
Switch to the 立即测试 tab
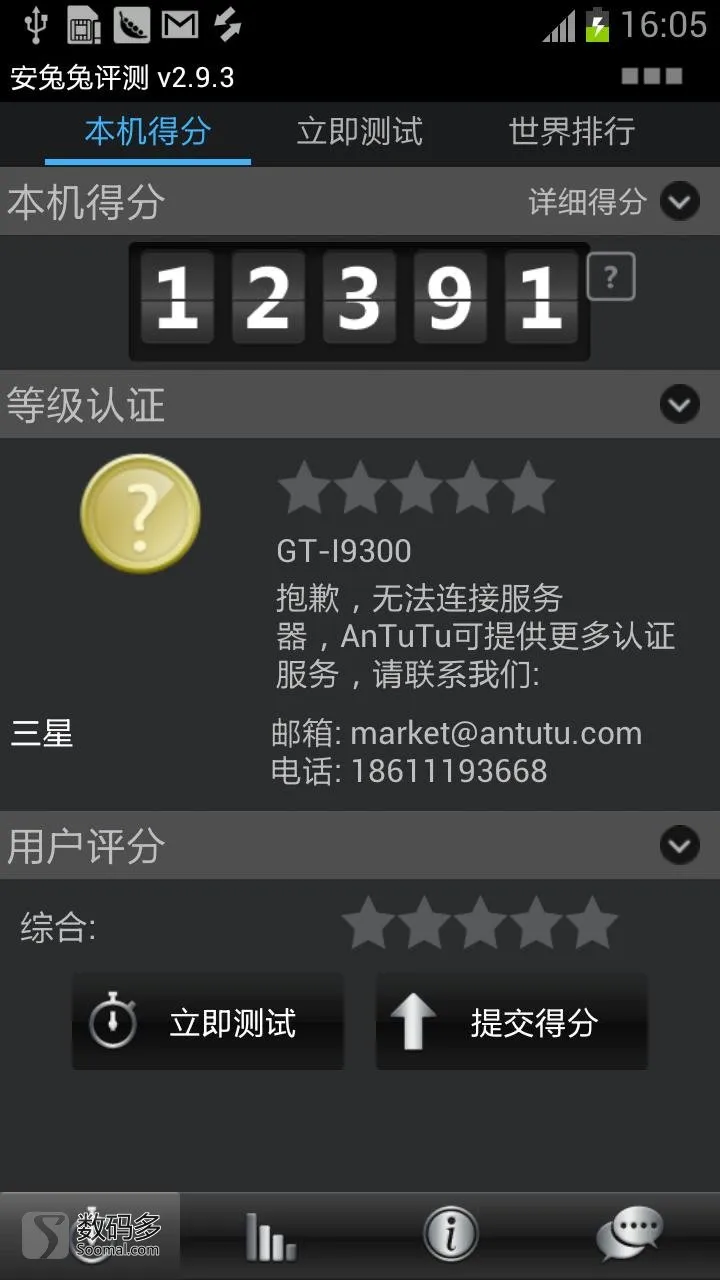click(359, 132)
